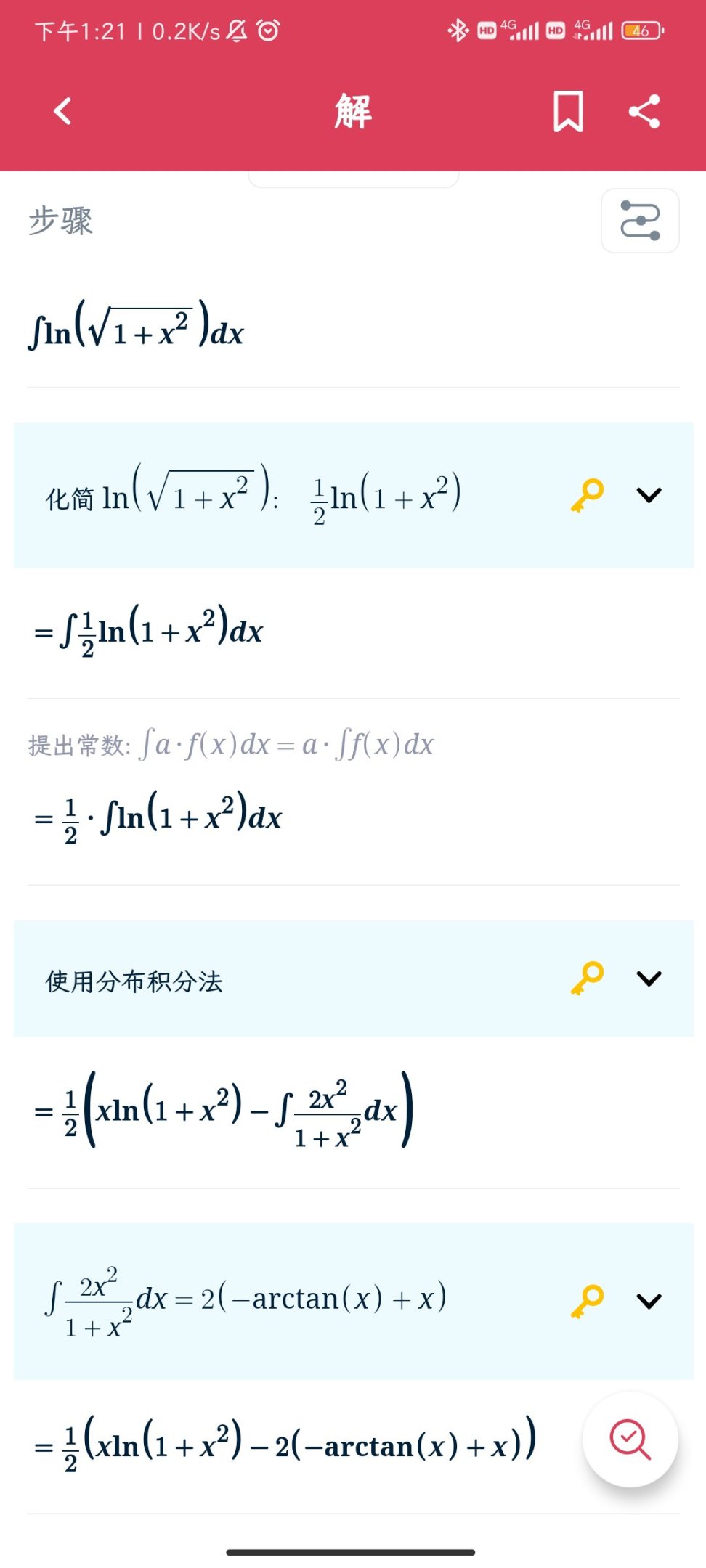This screenshot has width=706, height=1568.
Task: Share this solution
Action: (644, 111)
